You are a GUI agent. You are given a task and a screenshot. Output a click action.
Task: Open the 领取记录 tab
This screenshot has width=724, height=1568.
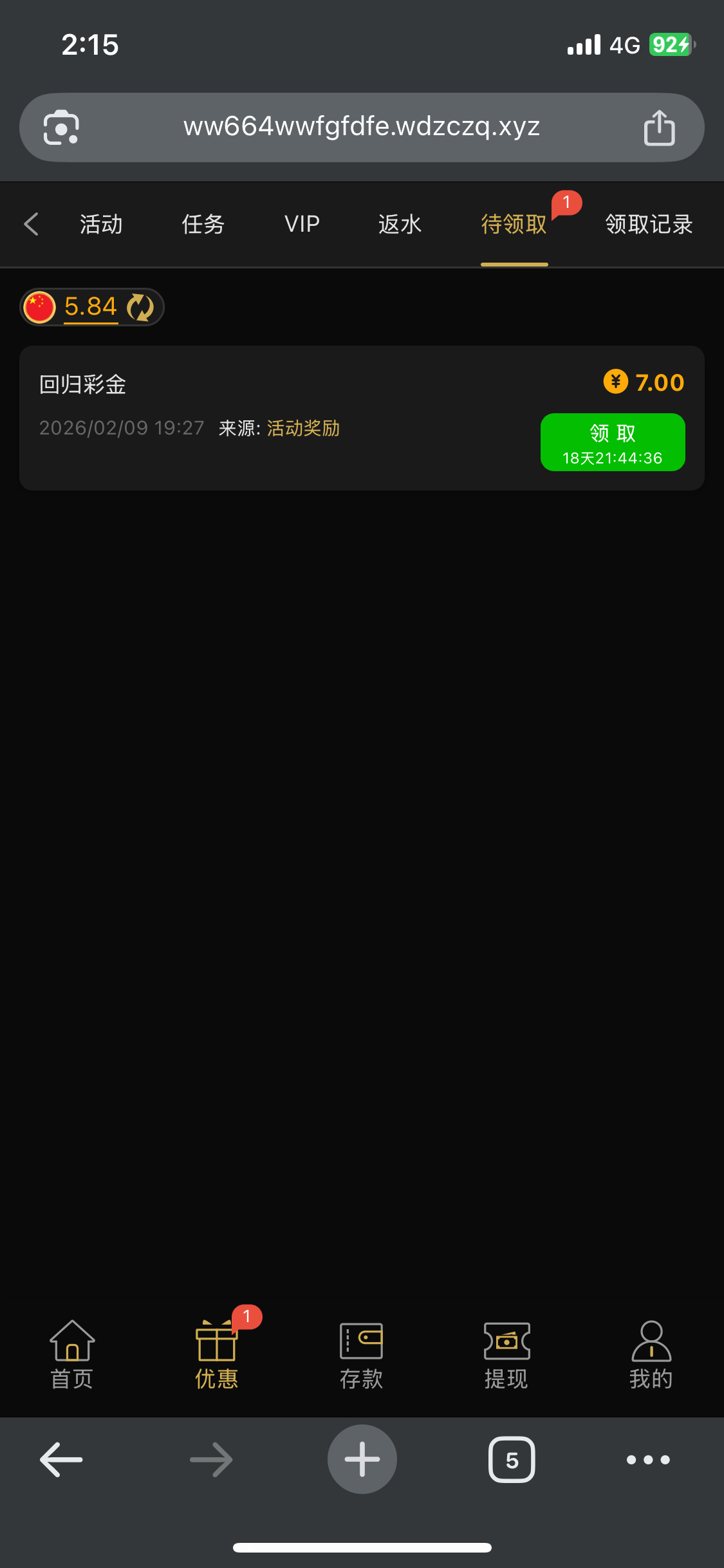(x=649, y=224)
